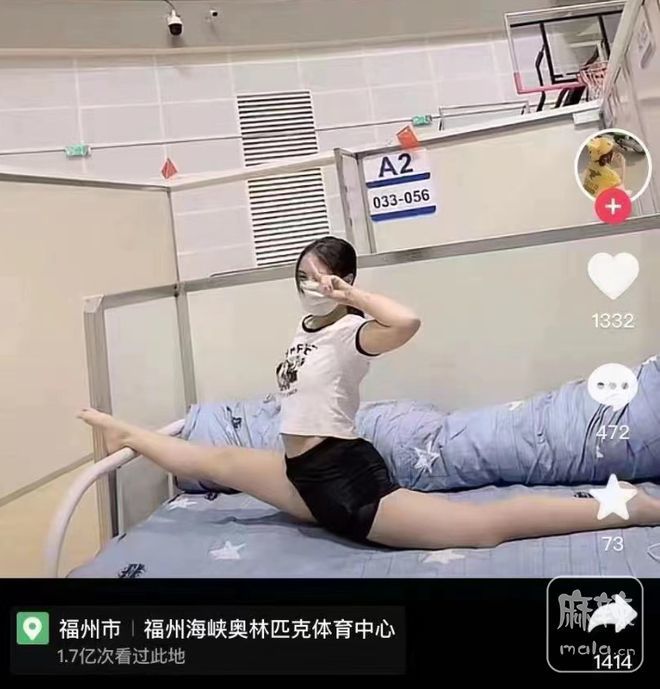Screen dimensions: 660x689
Task: Like this video with the heart
Action: [612, 275]
